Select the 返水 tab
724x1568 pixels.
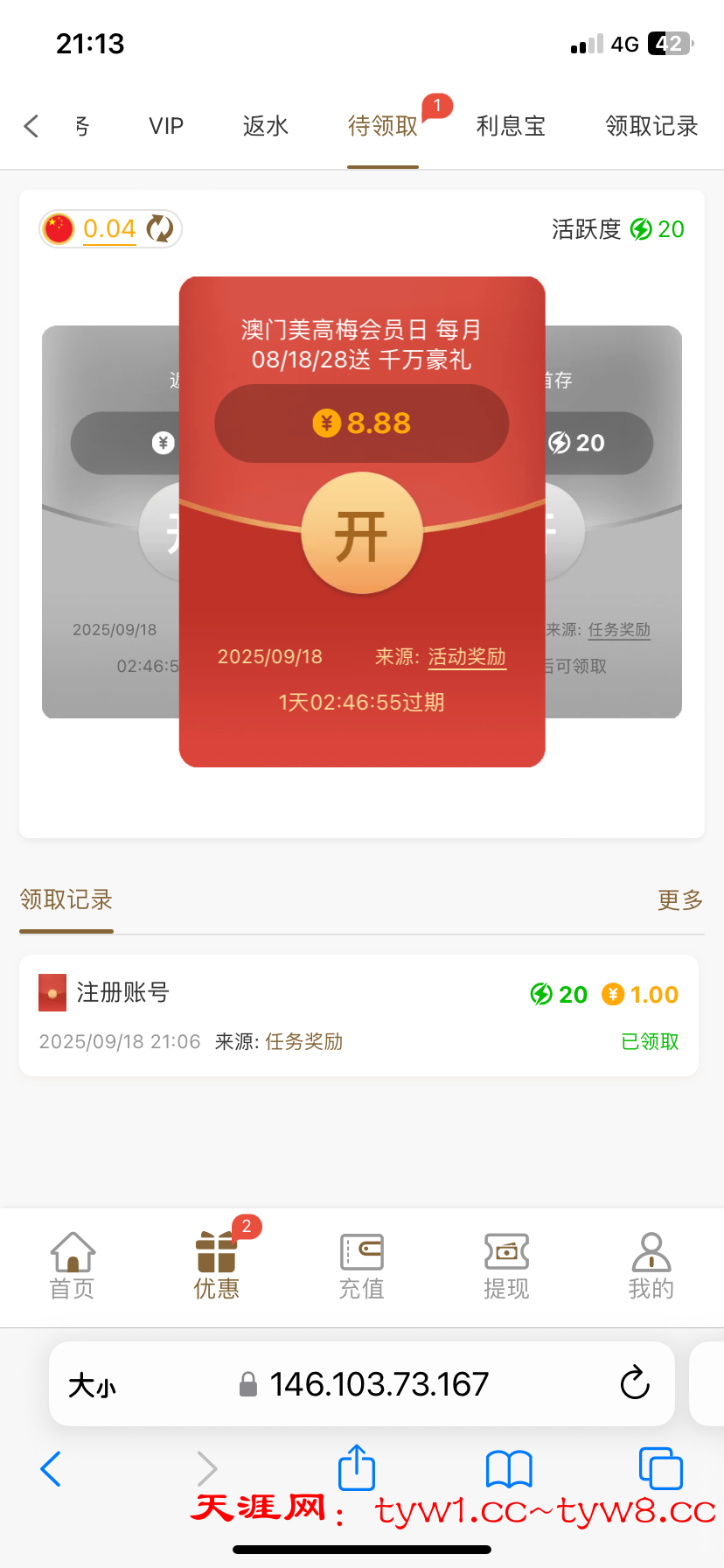click(x=265, y=126)
